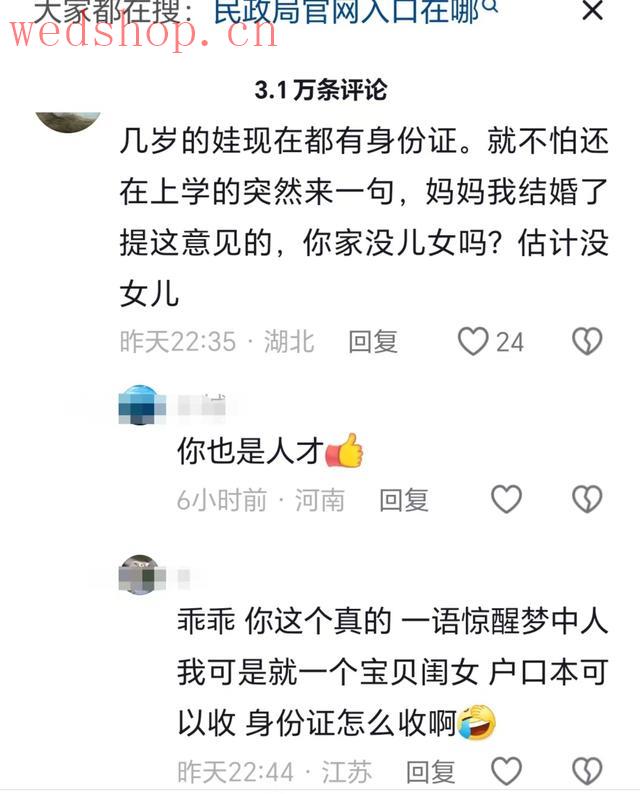Like the Jiangsu comment
The width and height of the screenshot is (640, 794).
click(x=507, y=772)
